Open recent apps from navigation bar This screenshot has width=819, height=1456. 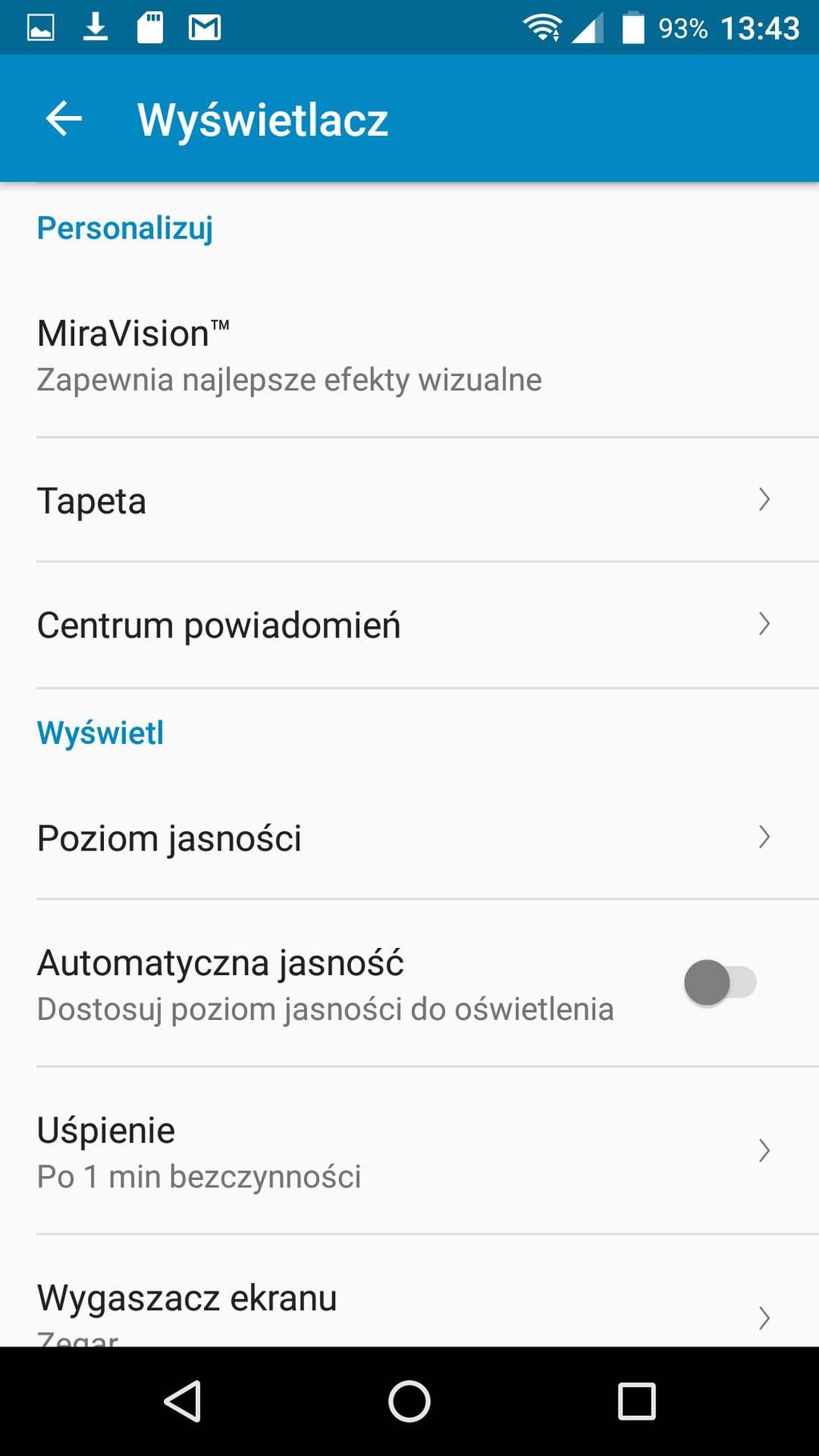pyautogui.click(x=637, y=1402)
